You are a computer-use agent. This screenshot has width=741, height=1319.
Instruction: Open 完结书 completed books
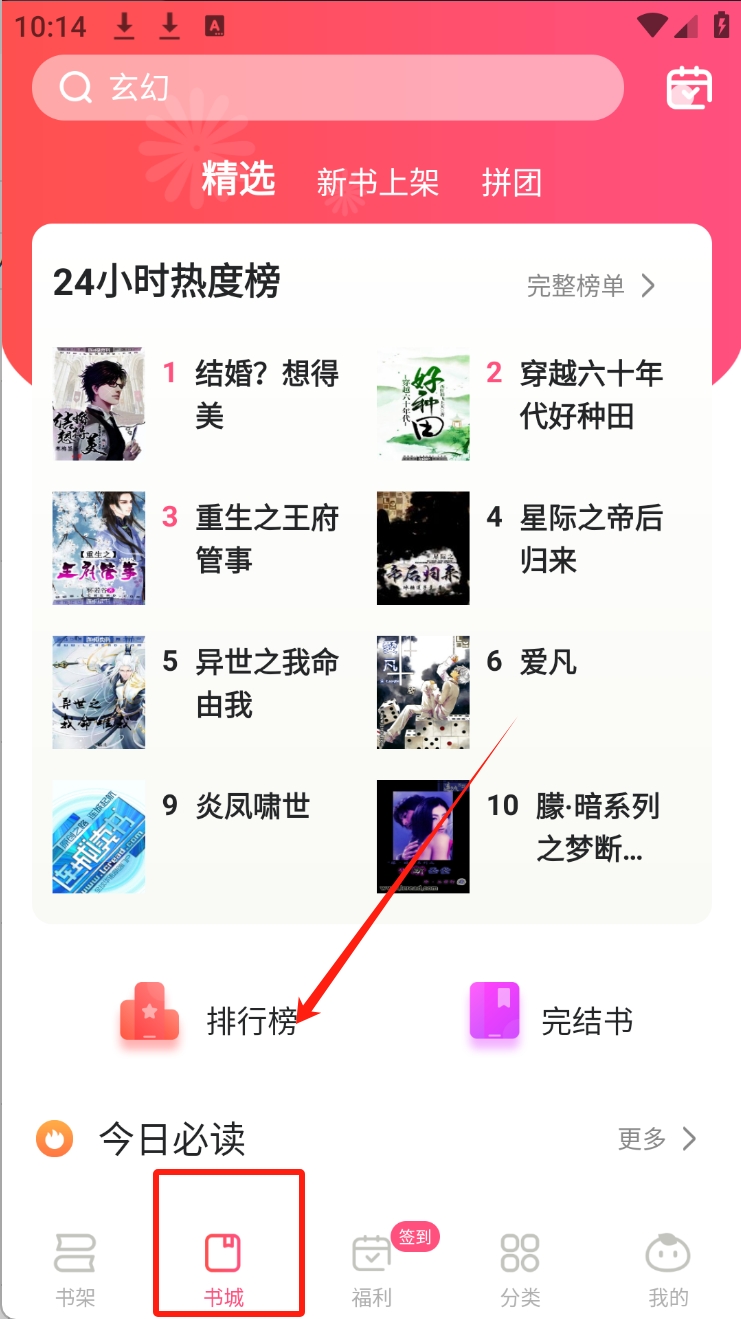click(550, 1020)
